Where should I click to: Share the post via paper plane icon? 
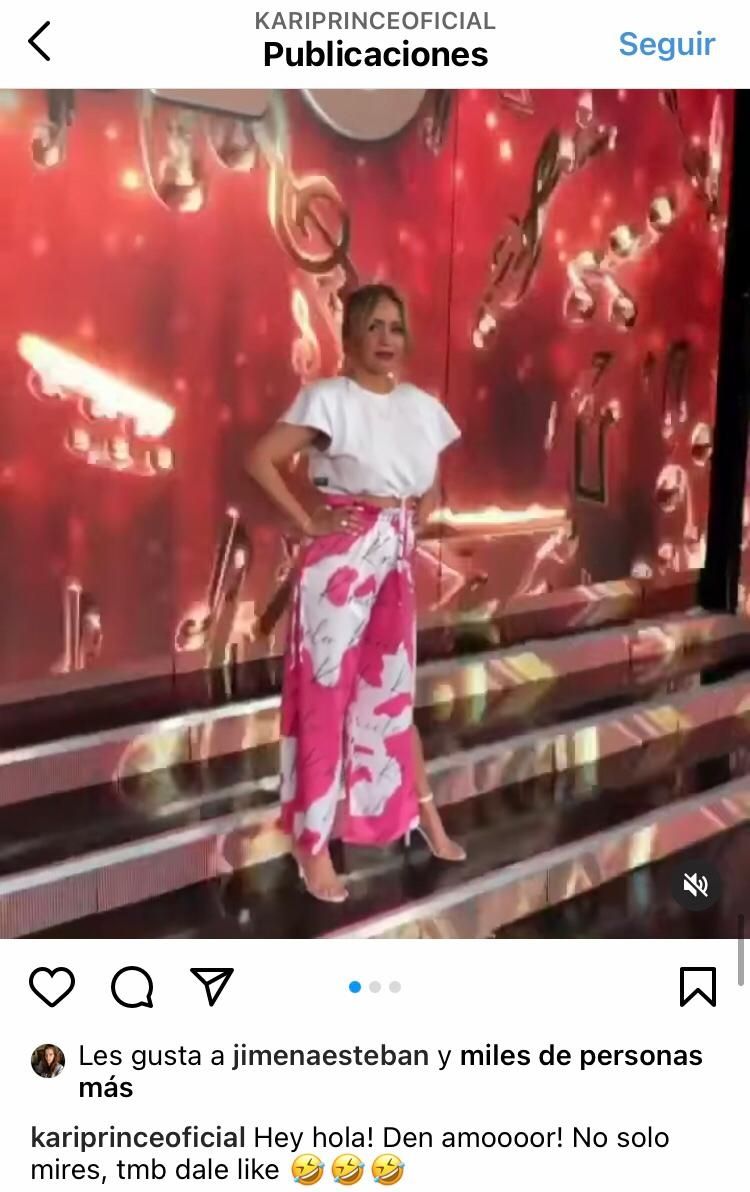tap(212, 987)
